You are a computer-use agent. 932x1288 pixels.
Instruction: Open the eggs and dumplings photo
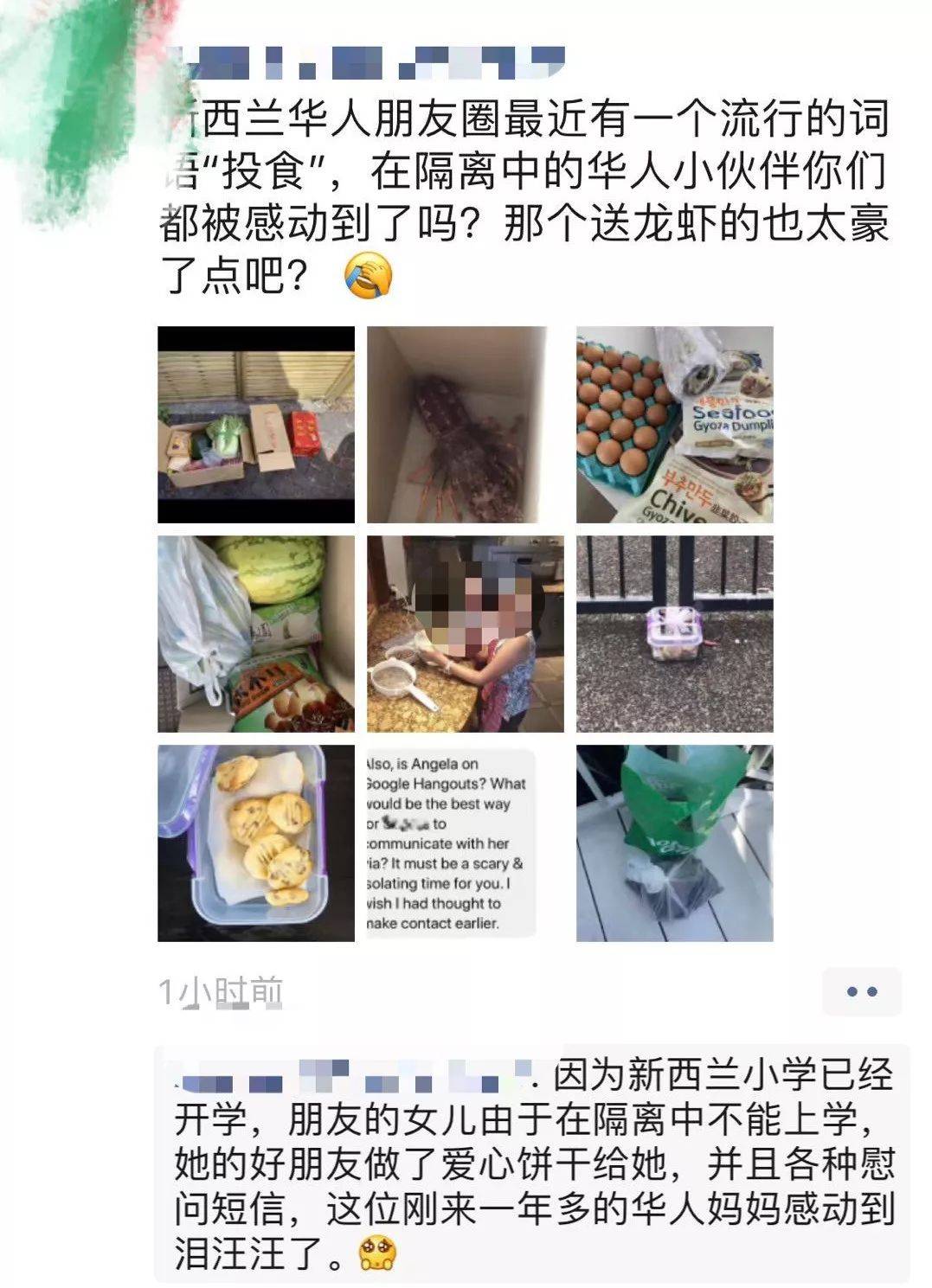pos(675,425)
